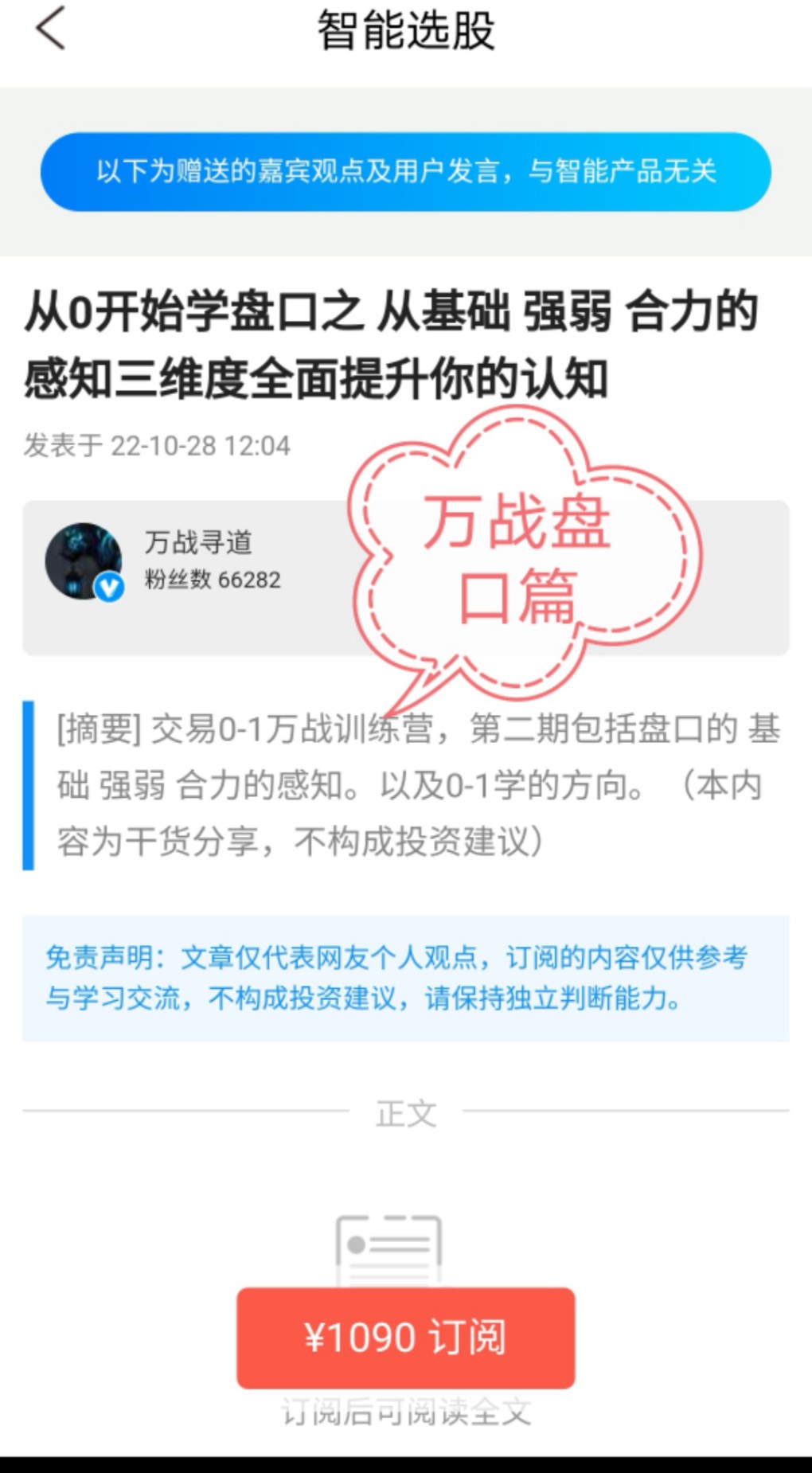
Task: Go back using the top-left arrow
Action: [x=50, y=29]
